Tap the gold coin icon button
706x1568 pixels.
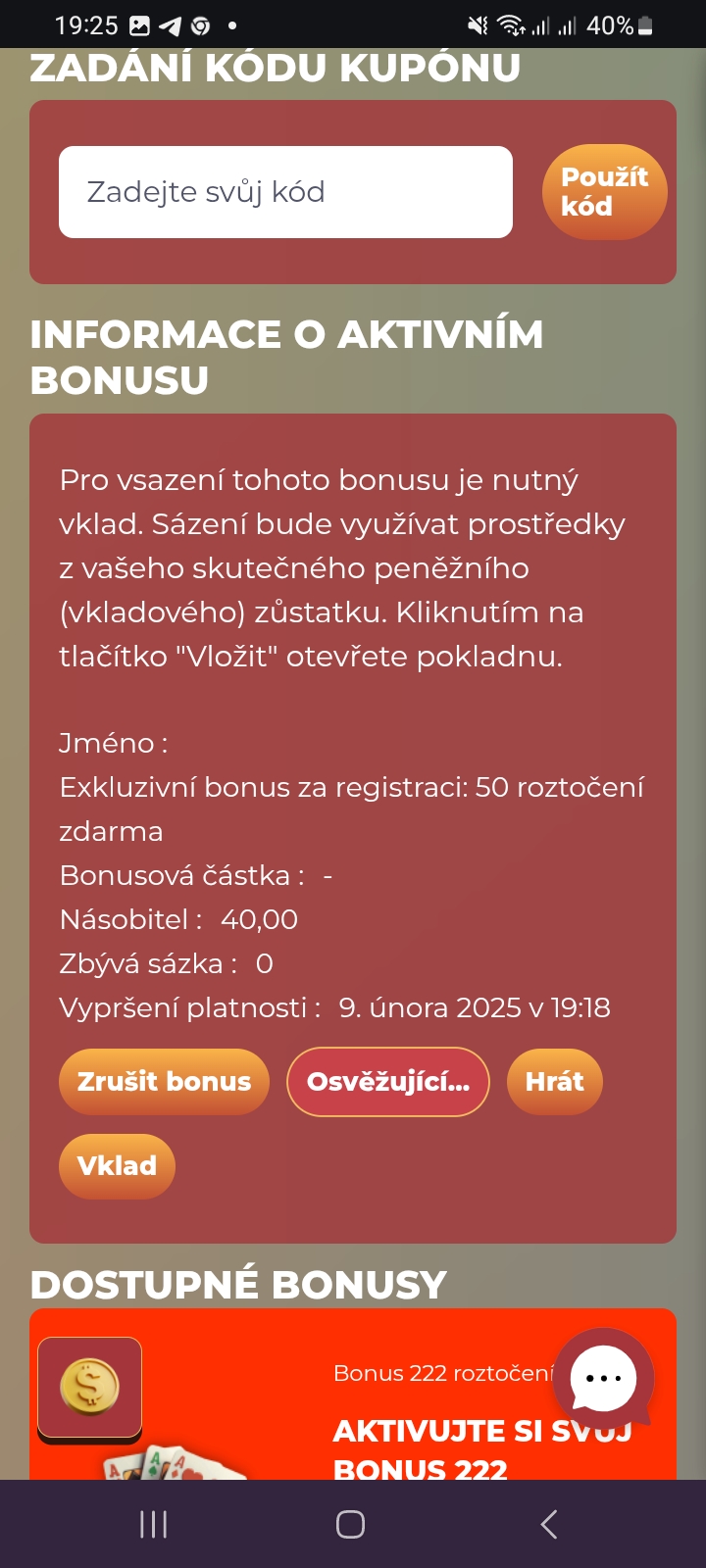(89, 1388)
